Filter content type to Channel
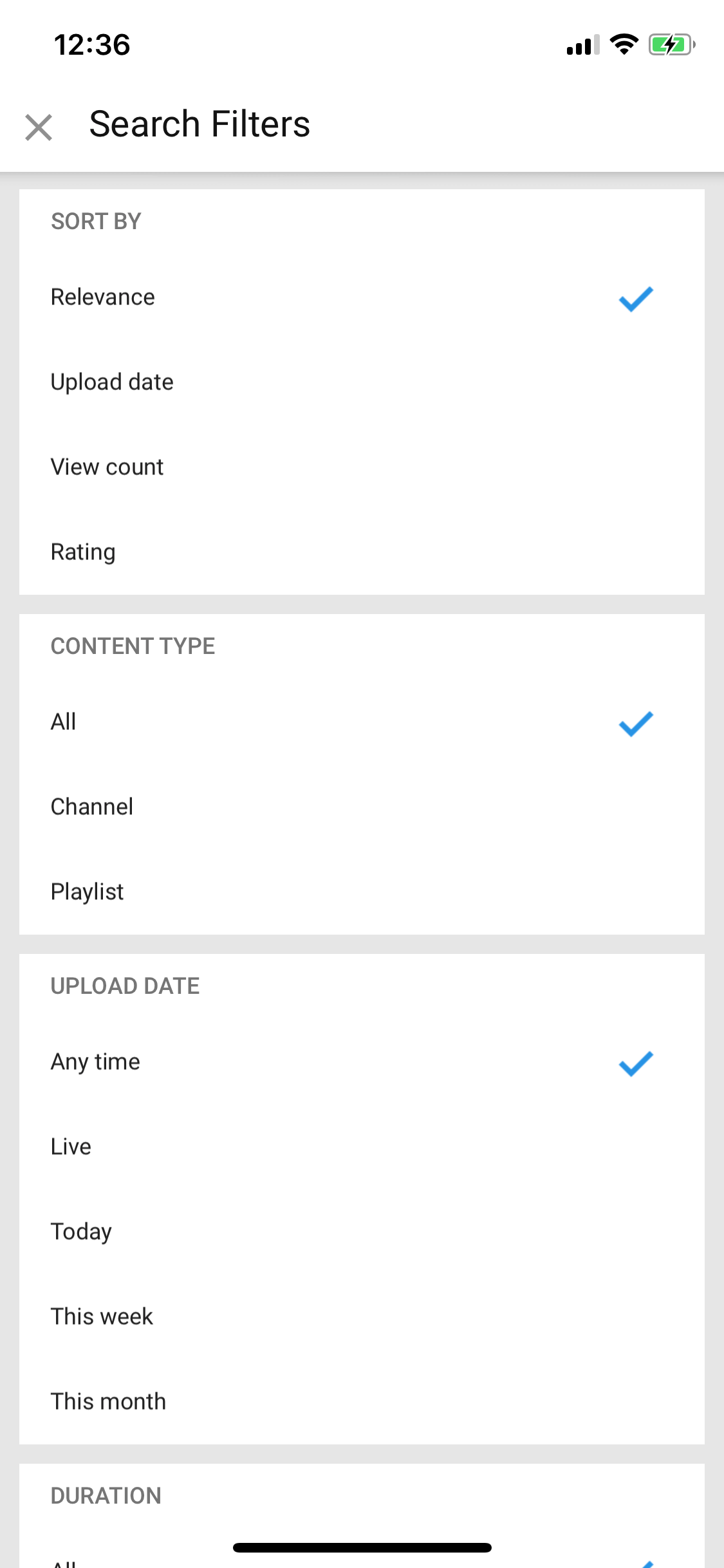The height and width of the screenshot is (1568, 724). tap(362, 807)
